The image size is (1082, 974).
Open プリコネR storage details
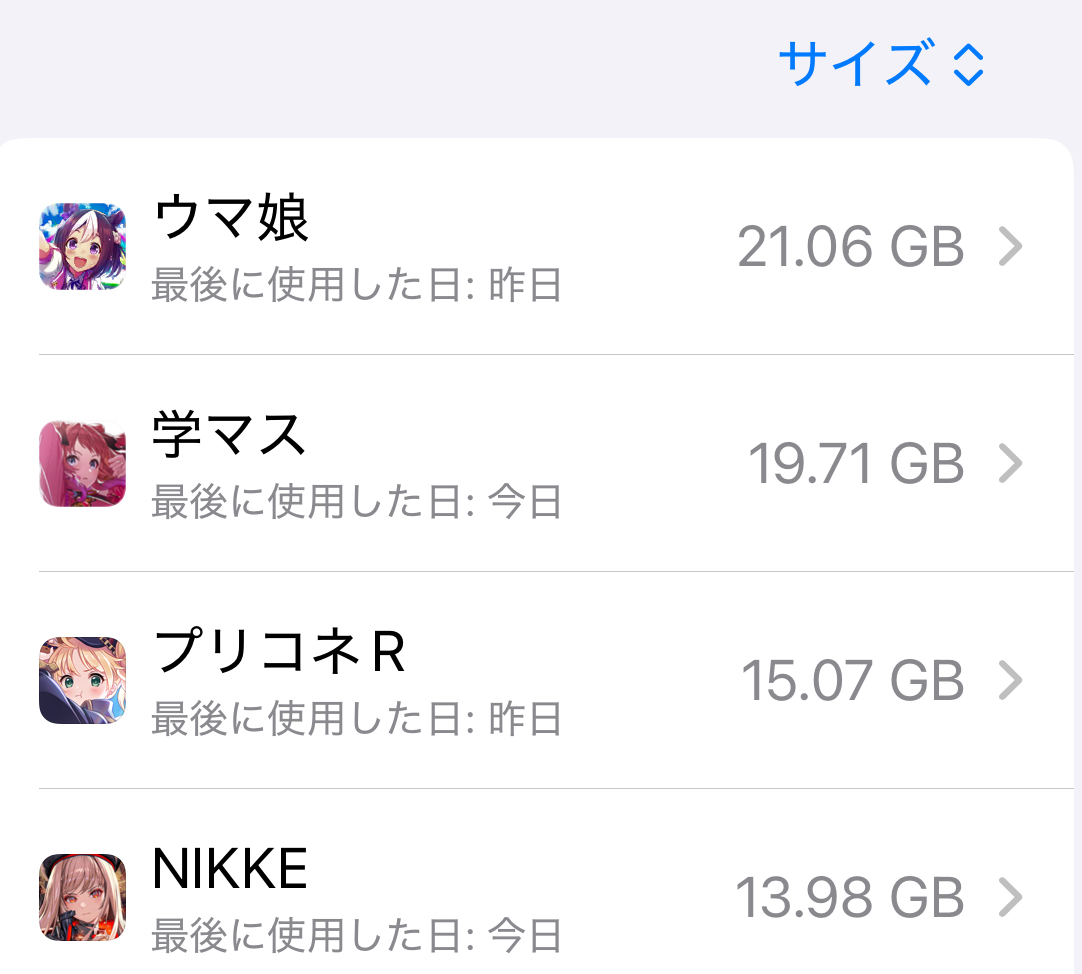(540, 680)
